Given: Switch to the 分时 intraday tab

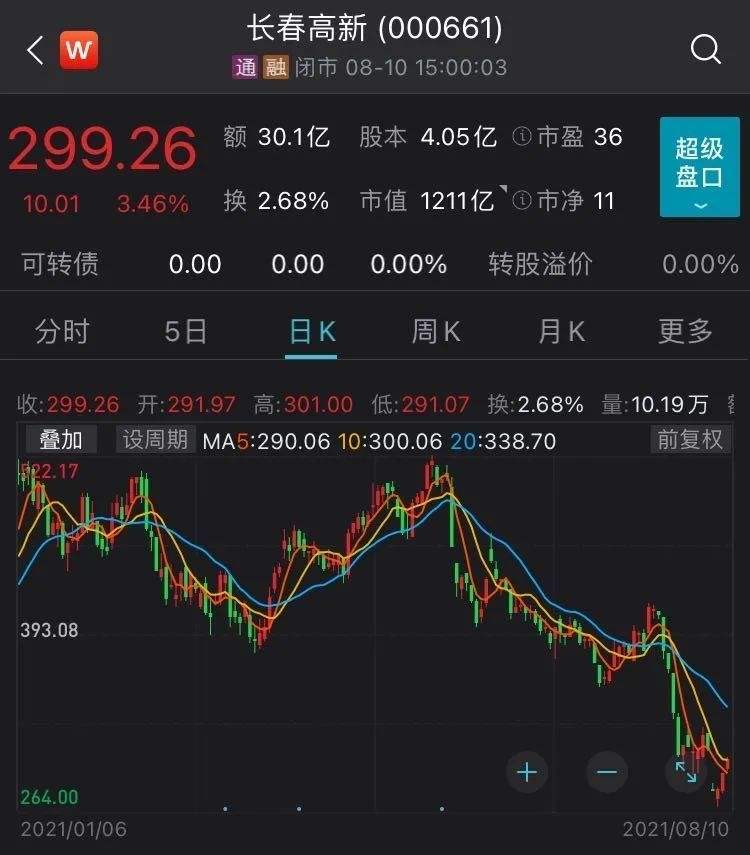Looking at the screenshot, I should pos(64,330).
